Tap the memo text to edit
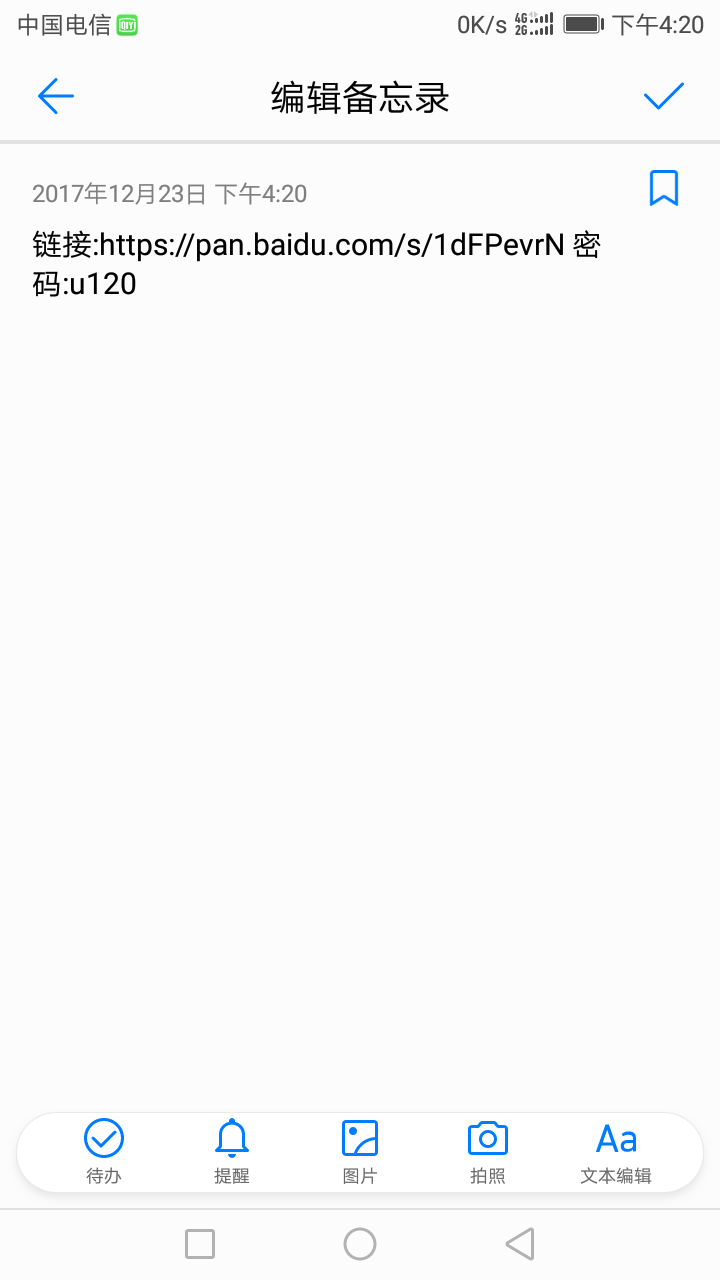This screenshot has height=1280, width=720. (x=316, y=264)
